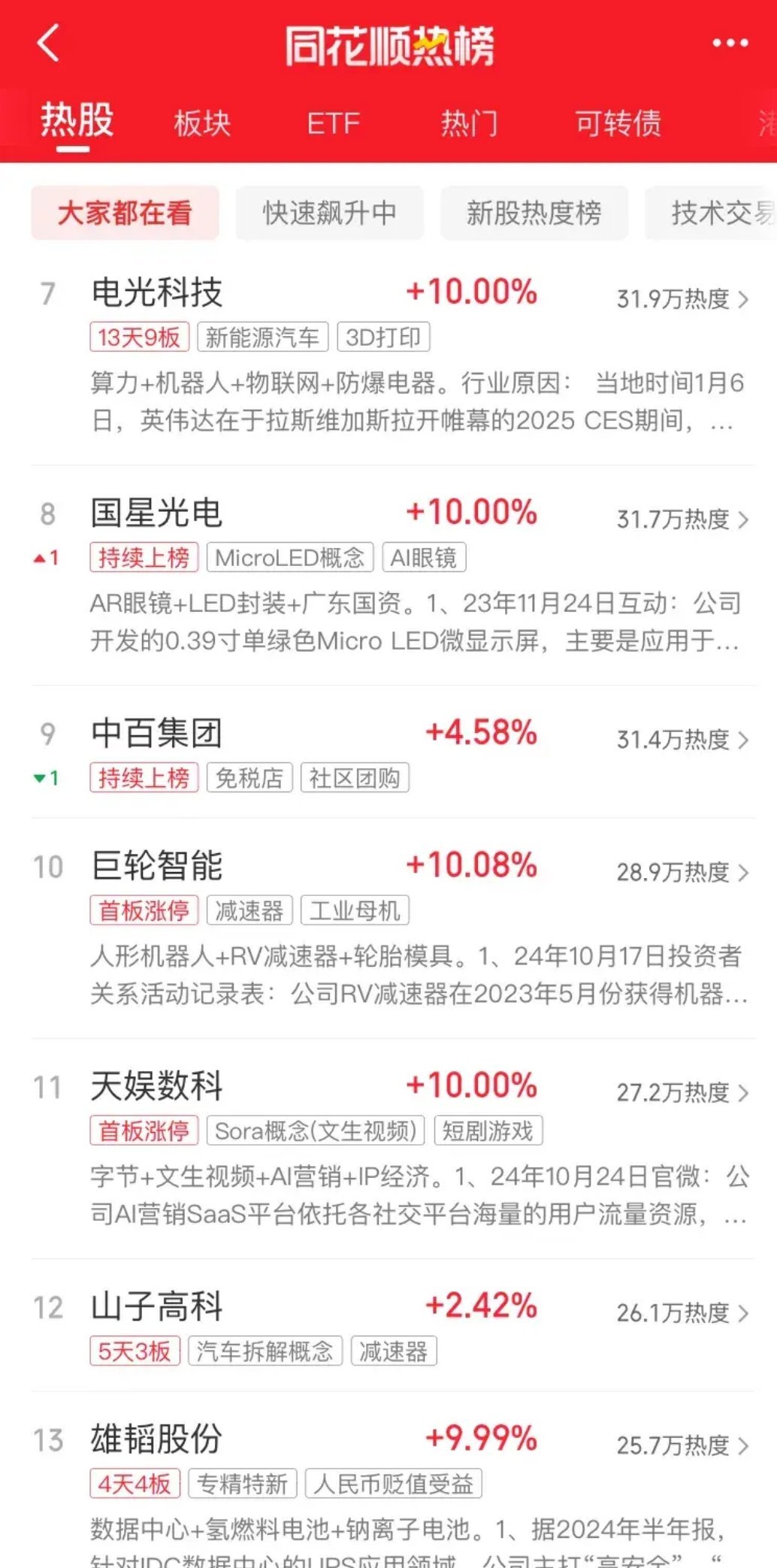The image size is (777, 1568).
Task: Open the 巨轮智能 stock entry
Action: point(157,866)
